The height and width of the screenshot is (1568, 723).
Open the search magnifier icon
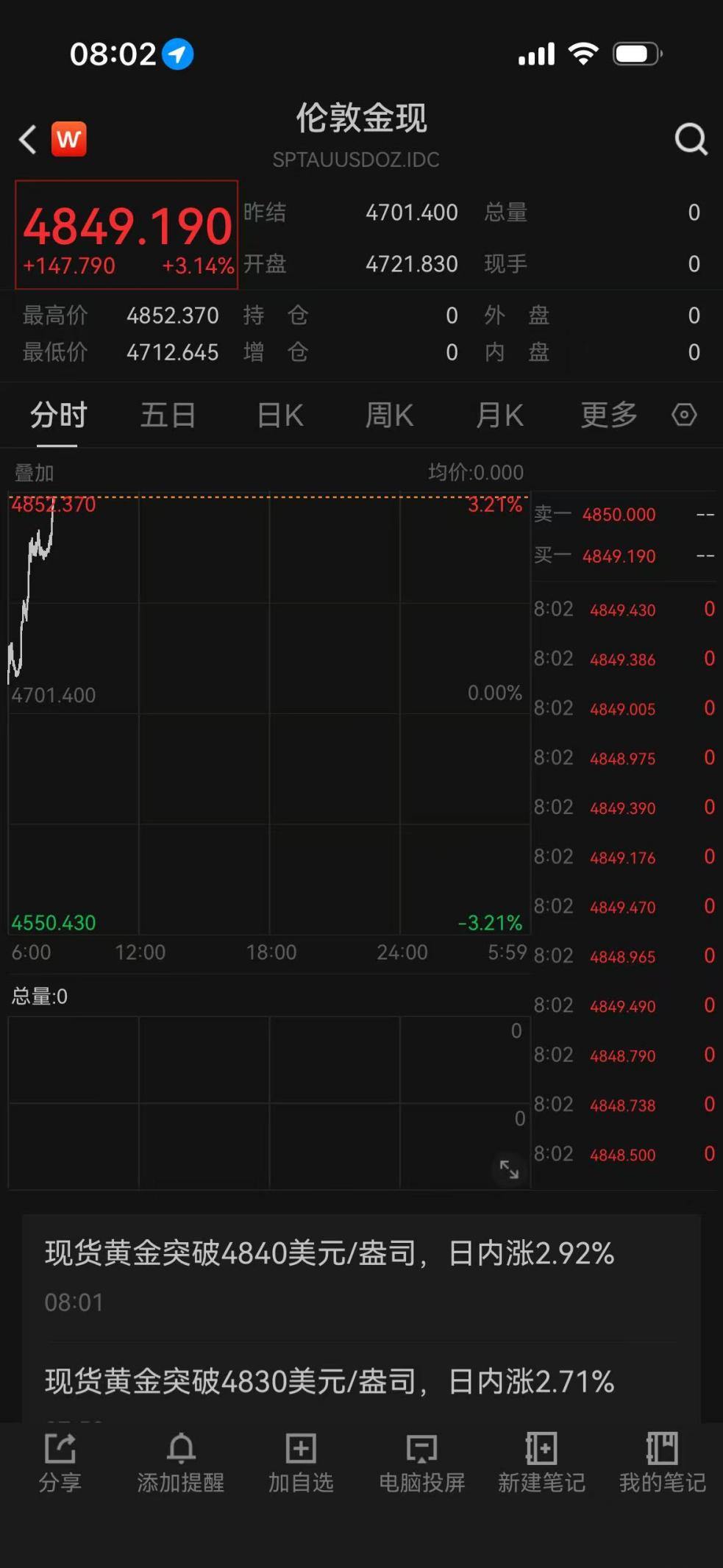[691, 139]
